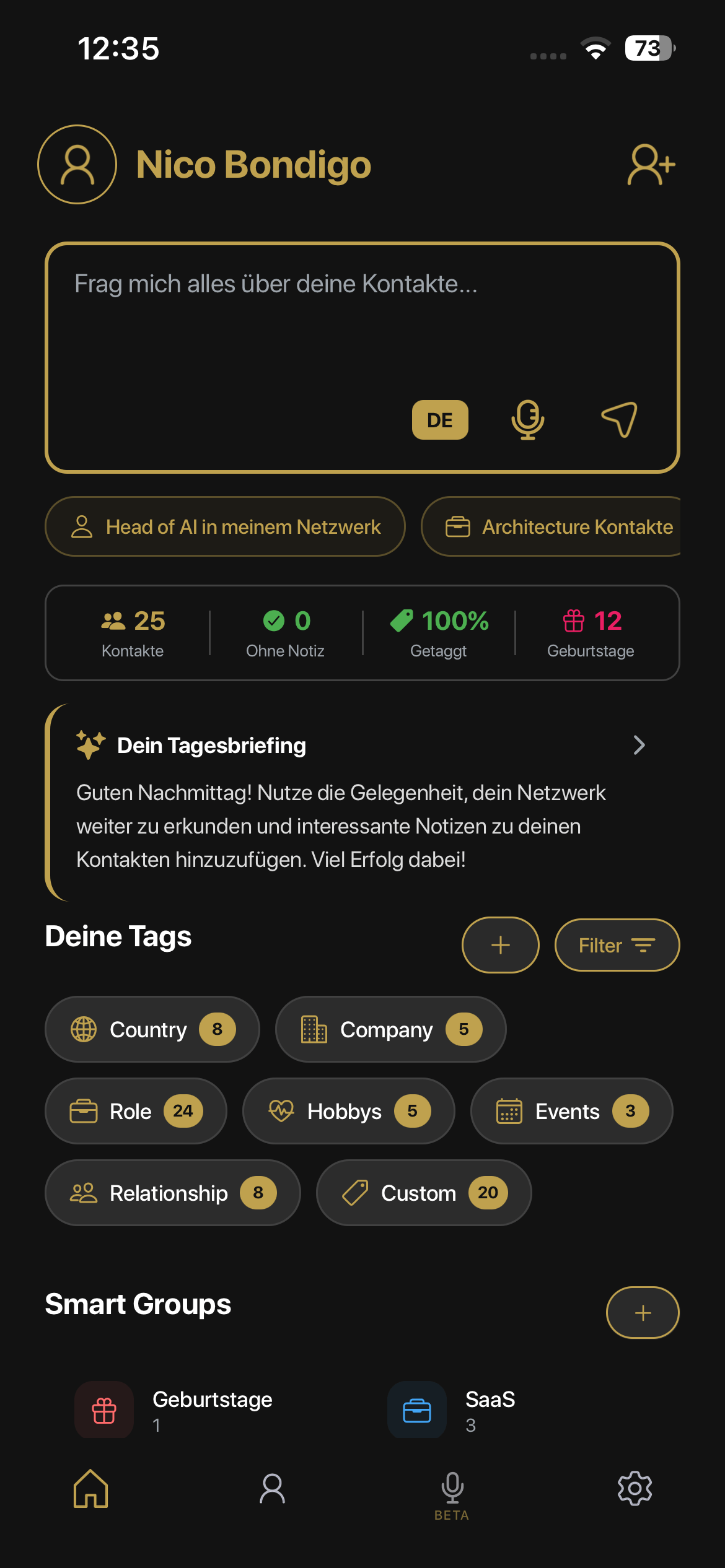Enable the Custom 20 tag filter
The width and height of the screenshot is (725, 1568).
pyautogui.click(x=423, y=1193)
